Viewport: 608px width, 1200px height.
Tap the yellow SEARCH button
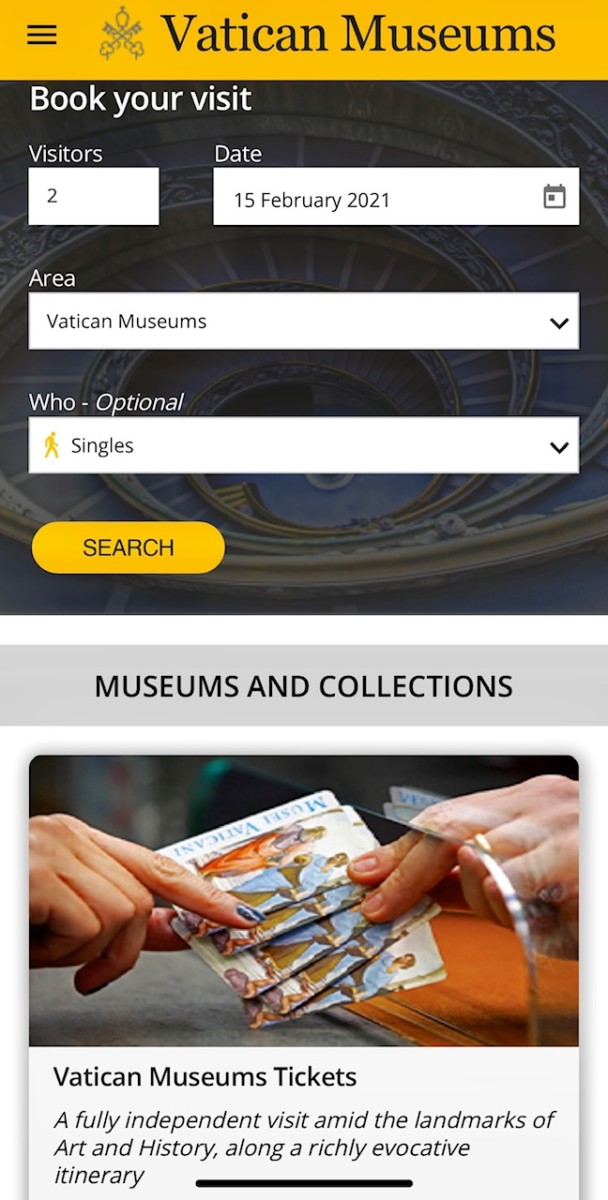[x=128, y=547]
